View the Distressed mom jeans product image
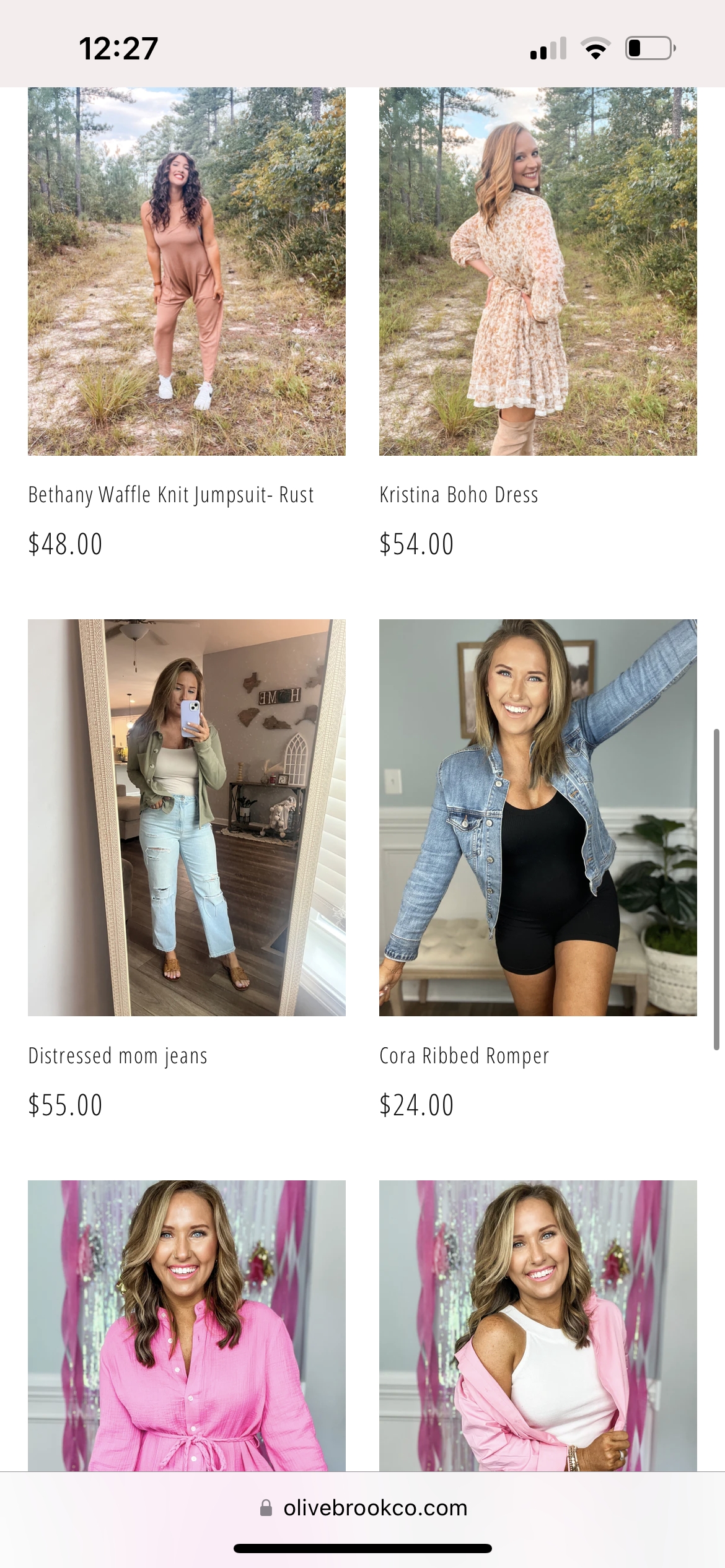Image resolution: width=725 pixels, height=1568 pixels. tap(187, 817)
